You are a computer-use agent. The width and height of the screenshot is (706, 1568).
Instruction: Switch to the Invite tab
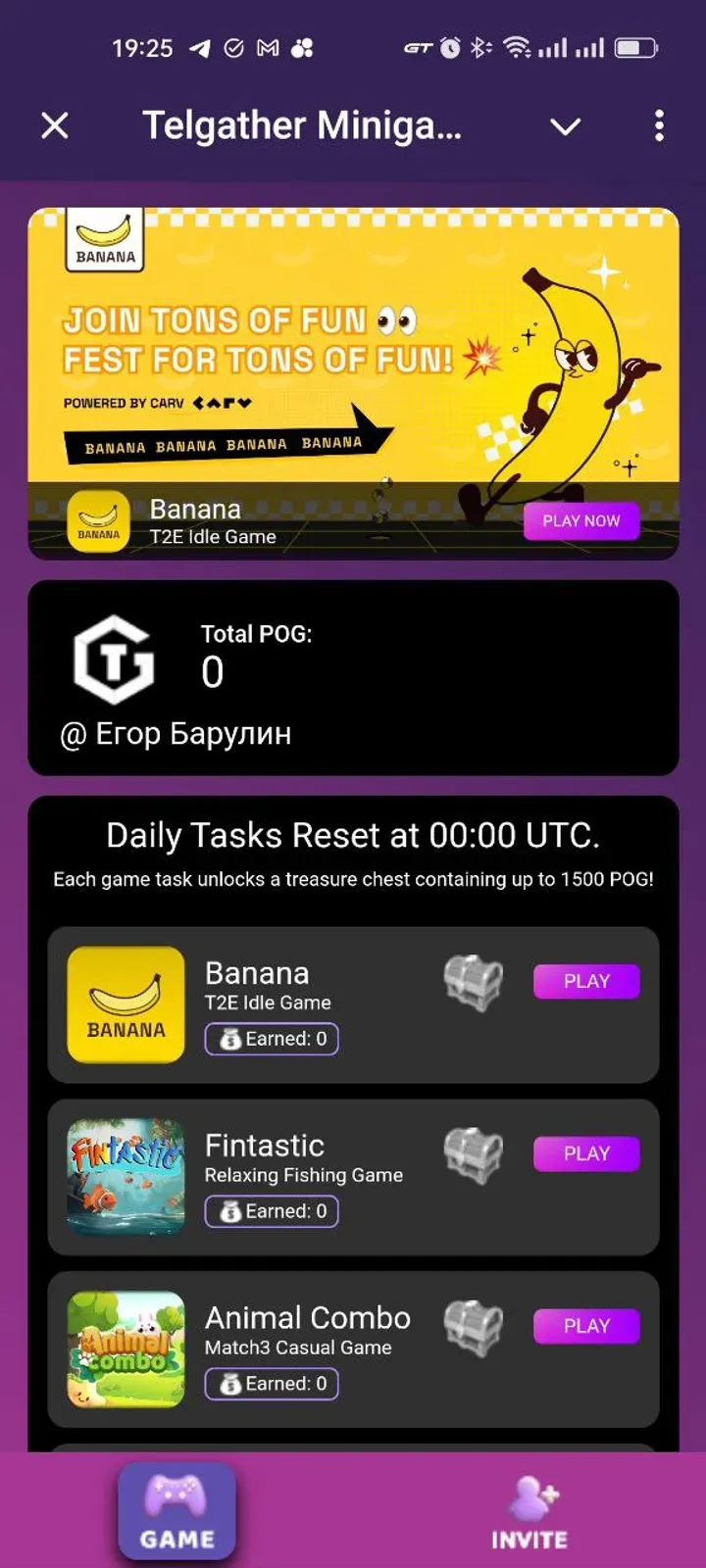tap(529, 1513)
